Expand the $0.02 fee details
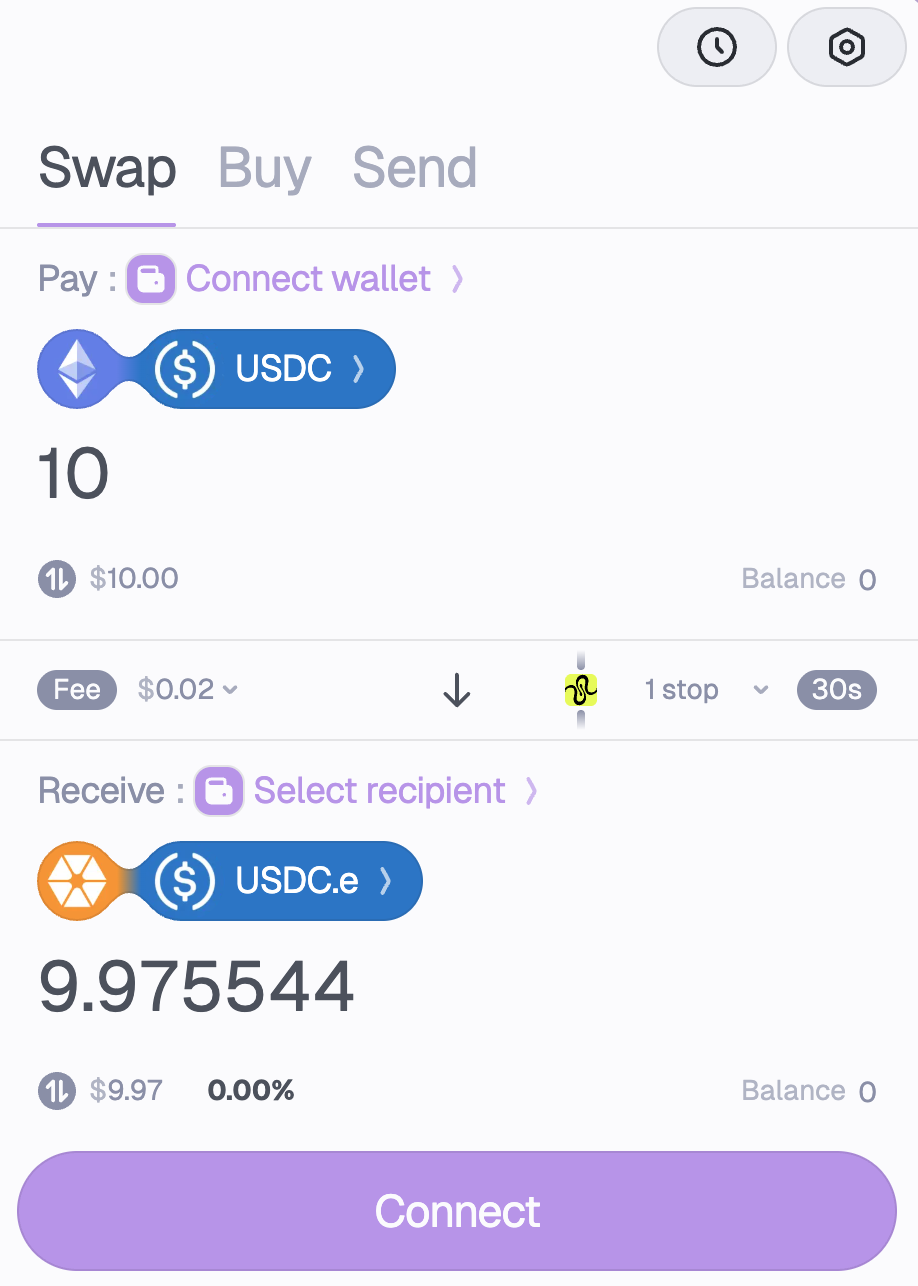The width and height of the screenshot is (918, 1286). tap(188, 690)
